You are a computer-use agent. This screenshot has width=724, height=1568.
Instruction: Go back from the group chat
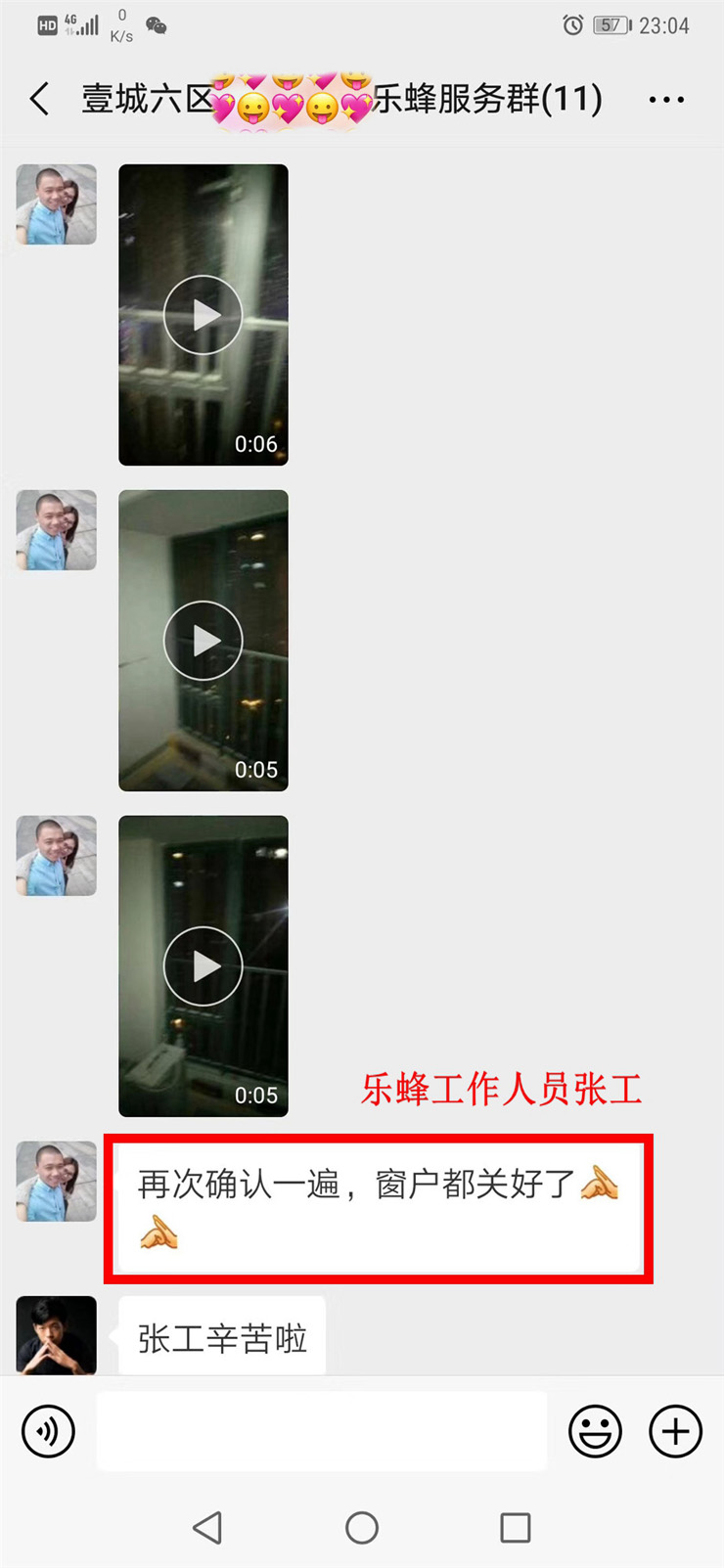point(39,99)
